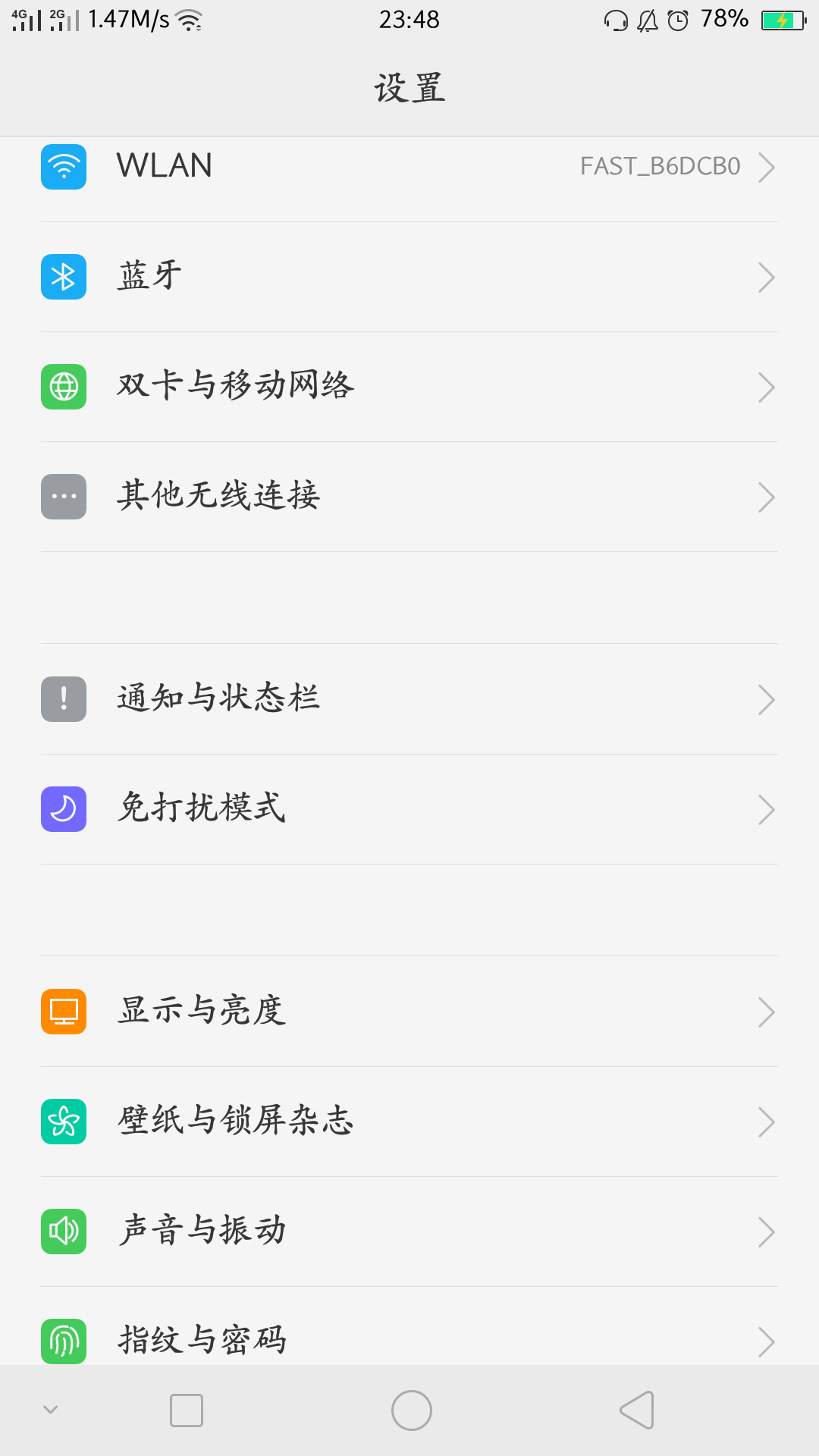Image resolution: width=819 pixels, height=1456 pixels.
Task: Open 双卡与移动网络 settings
Action: pos(409,387)
